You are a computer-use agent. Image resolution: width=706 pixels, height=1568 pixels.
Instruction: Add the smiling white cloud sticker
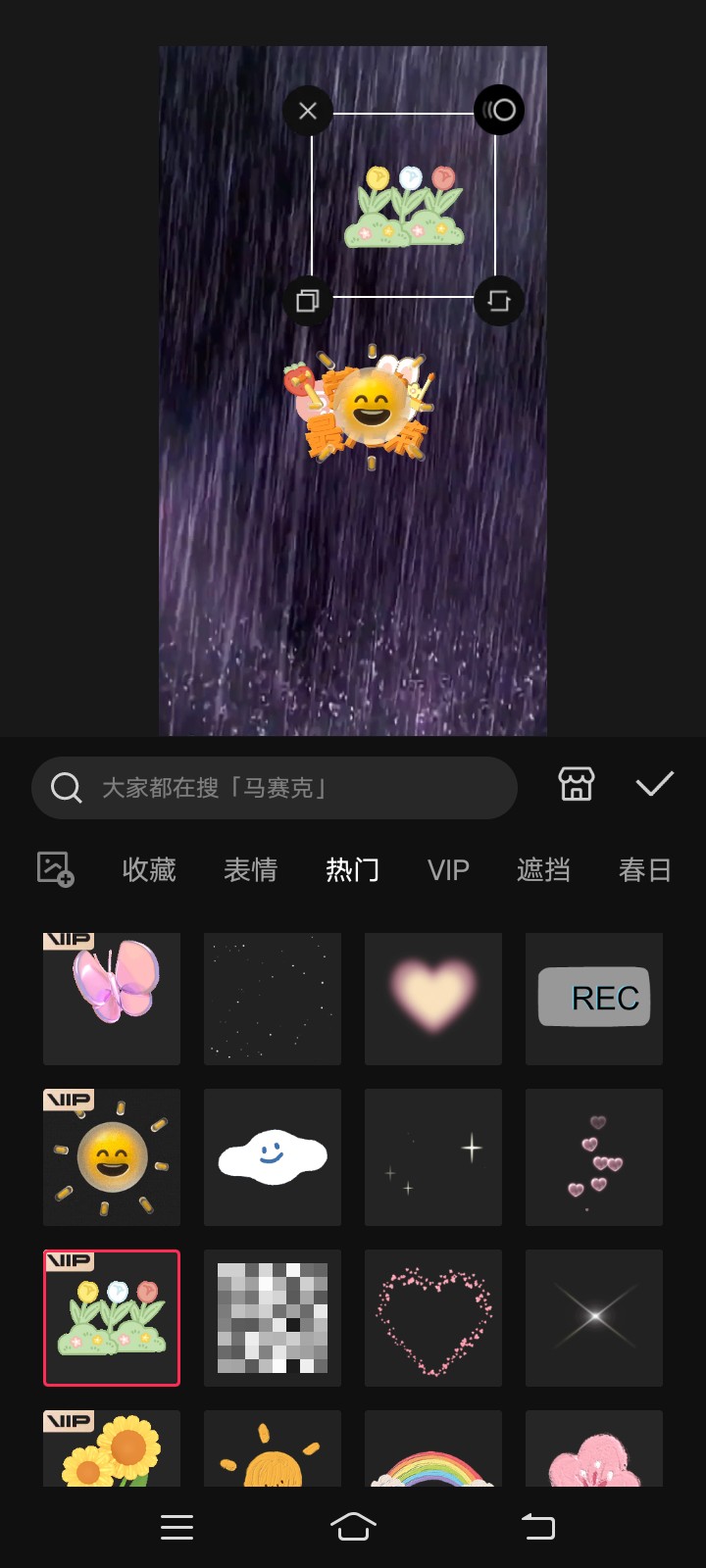[273, 1157]
